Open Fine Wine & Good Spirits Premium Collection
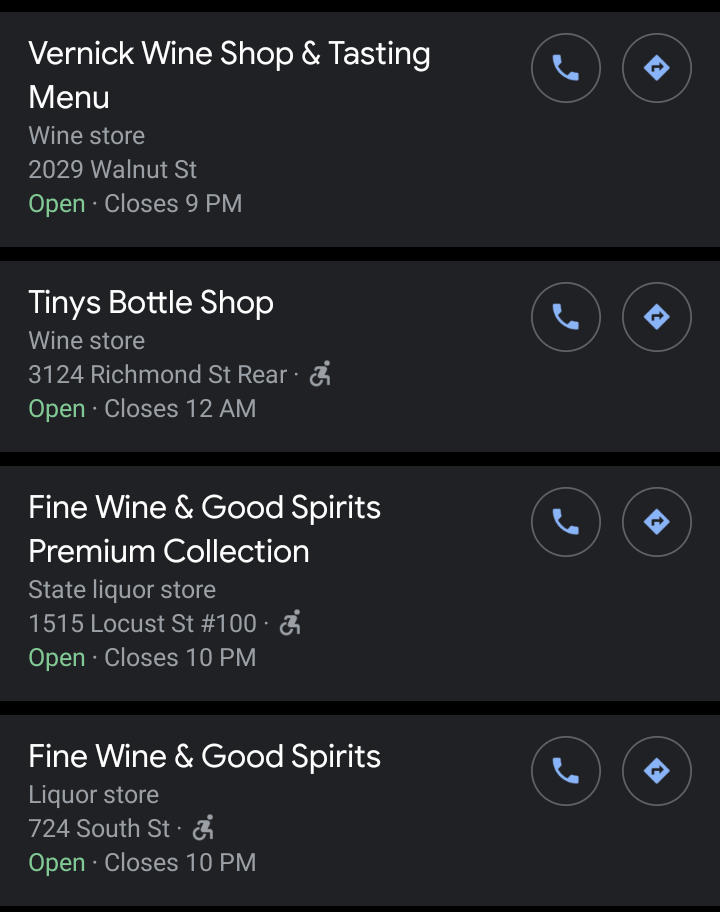Viewport: 720px width, 912px height. (x=204, y=529)
